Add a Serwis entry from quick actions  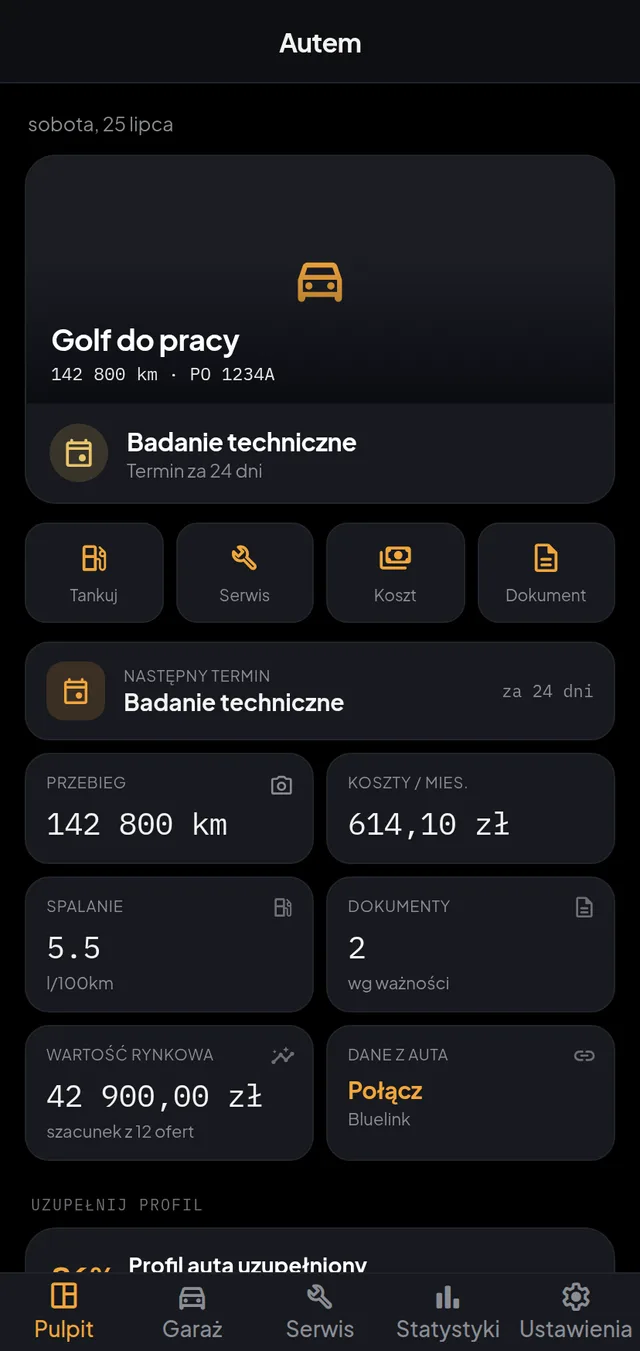[245, 573]
